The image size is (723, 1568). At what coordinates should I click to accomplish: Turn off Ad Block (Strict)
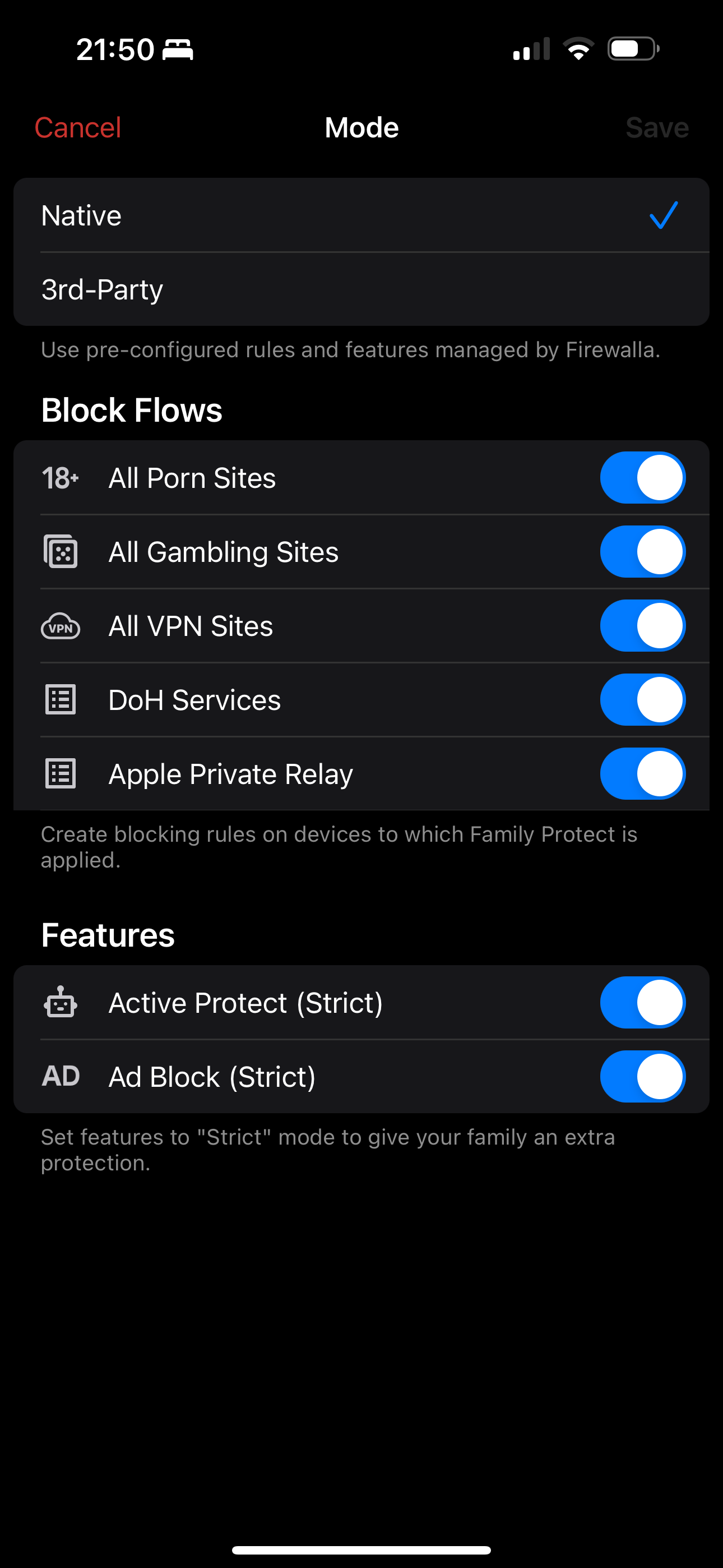[642, 1077]
